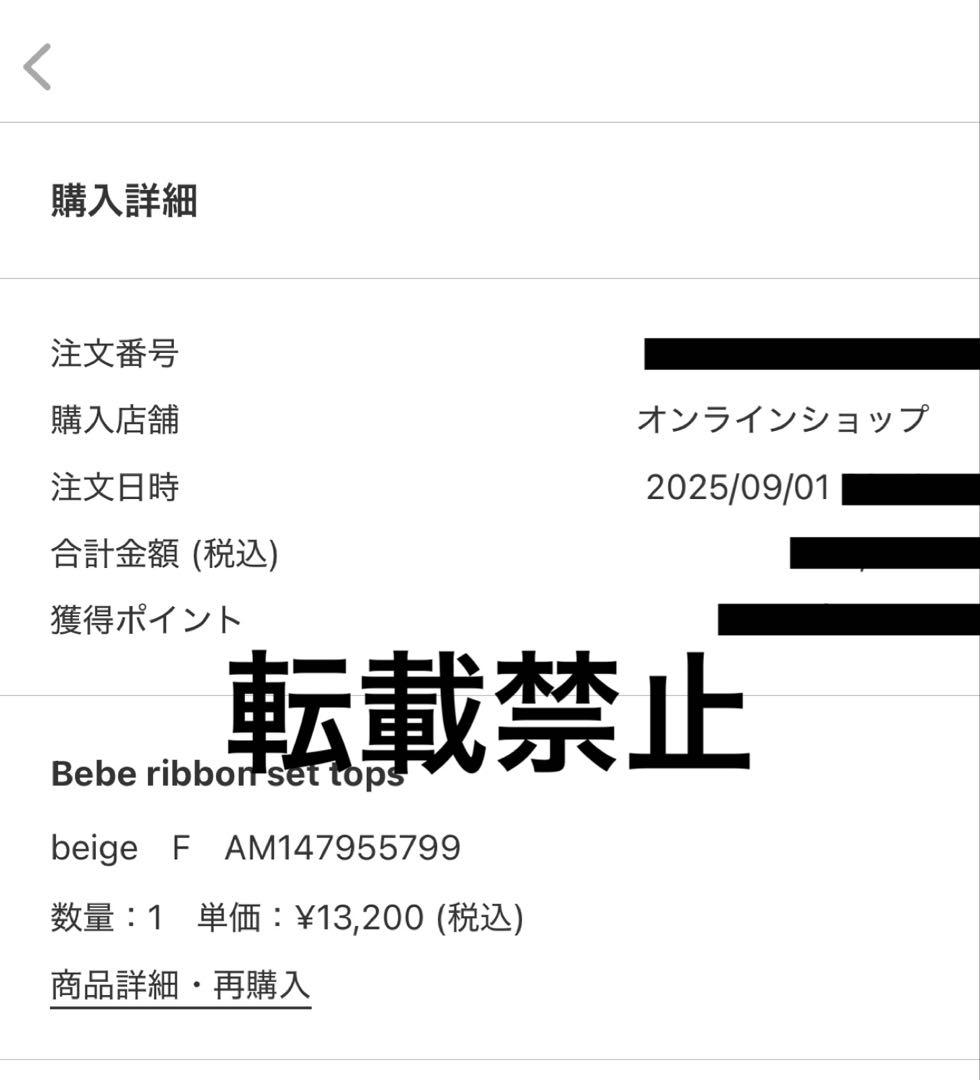This screenshot has width=980, height=1080.
Task: Open the 商品詳細・再購入 link
Action: (180, 986)
